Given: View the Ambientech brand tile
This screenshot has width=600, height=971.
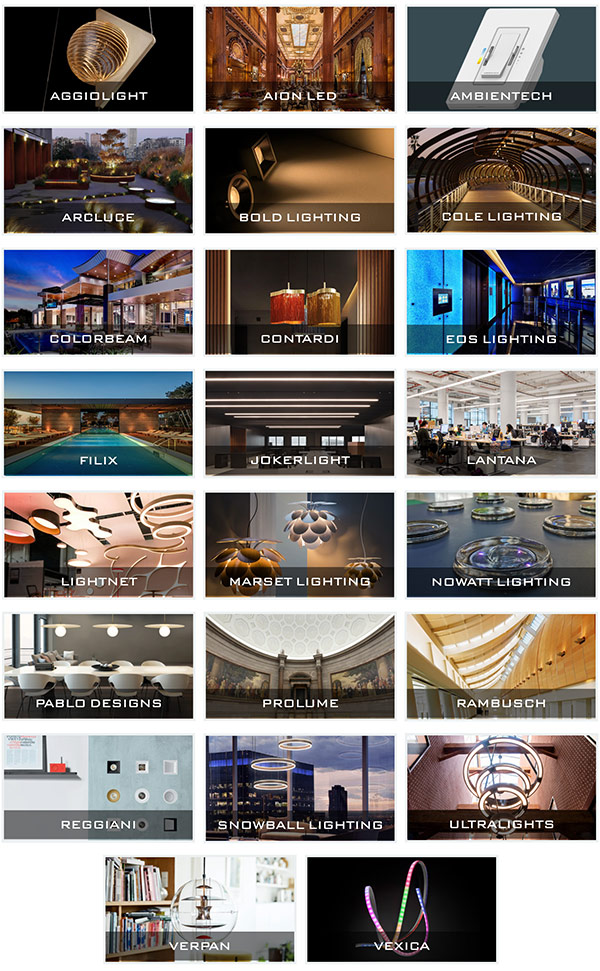Looking at the screenshot, I should click(501, 59).
